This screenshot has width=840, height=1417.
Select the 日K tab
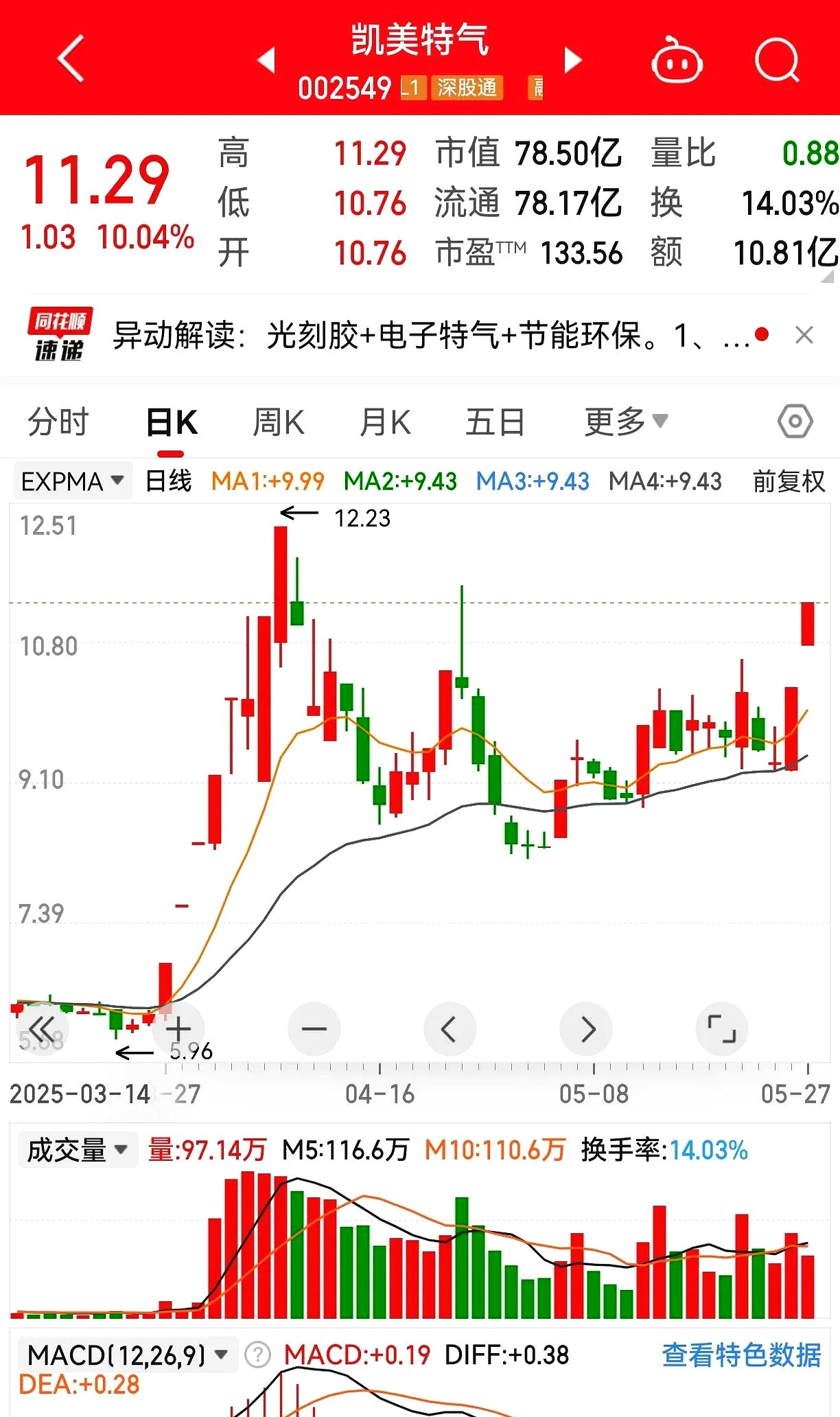coord(172,422)
